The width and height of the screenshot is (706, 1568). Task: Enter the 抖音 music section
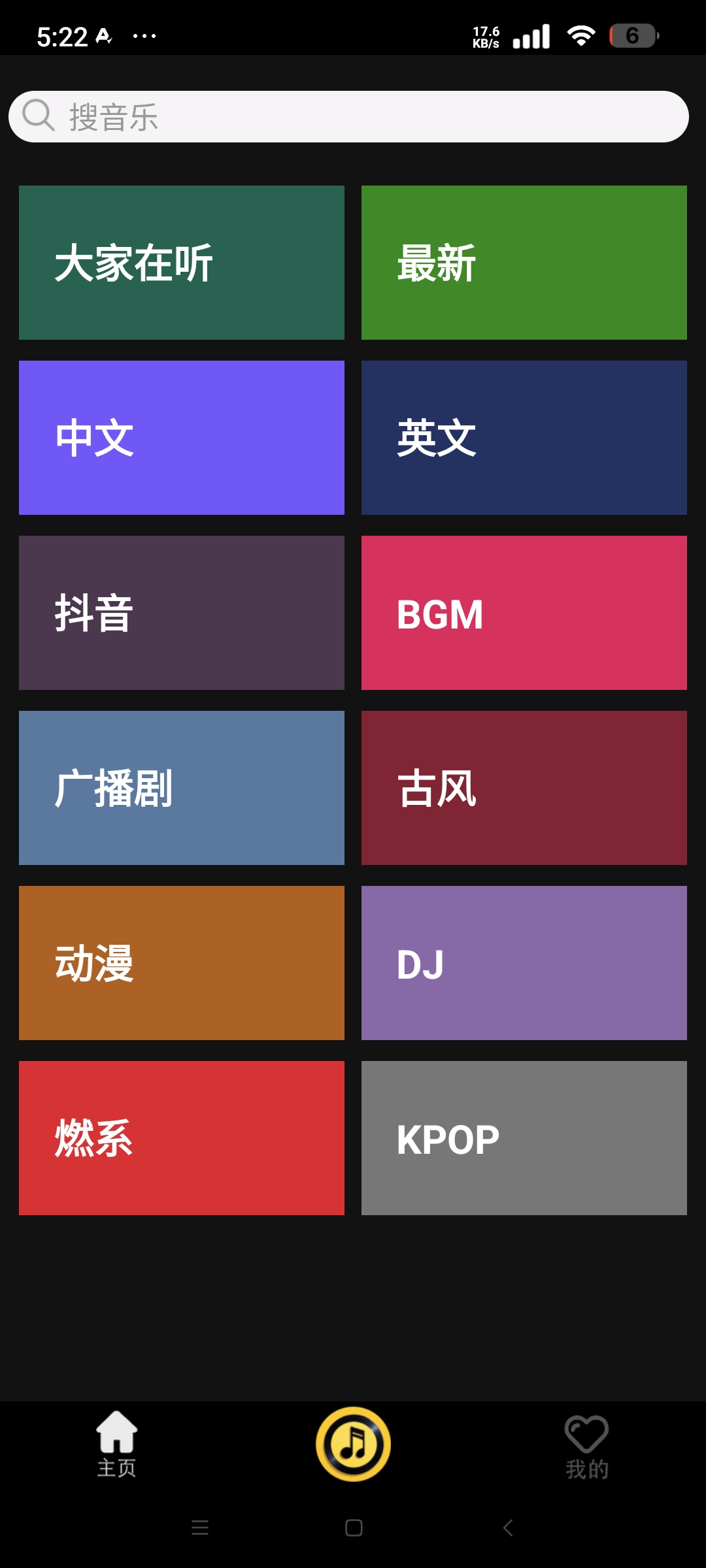(x=182, y=613)
